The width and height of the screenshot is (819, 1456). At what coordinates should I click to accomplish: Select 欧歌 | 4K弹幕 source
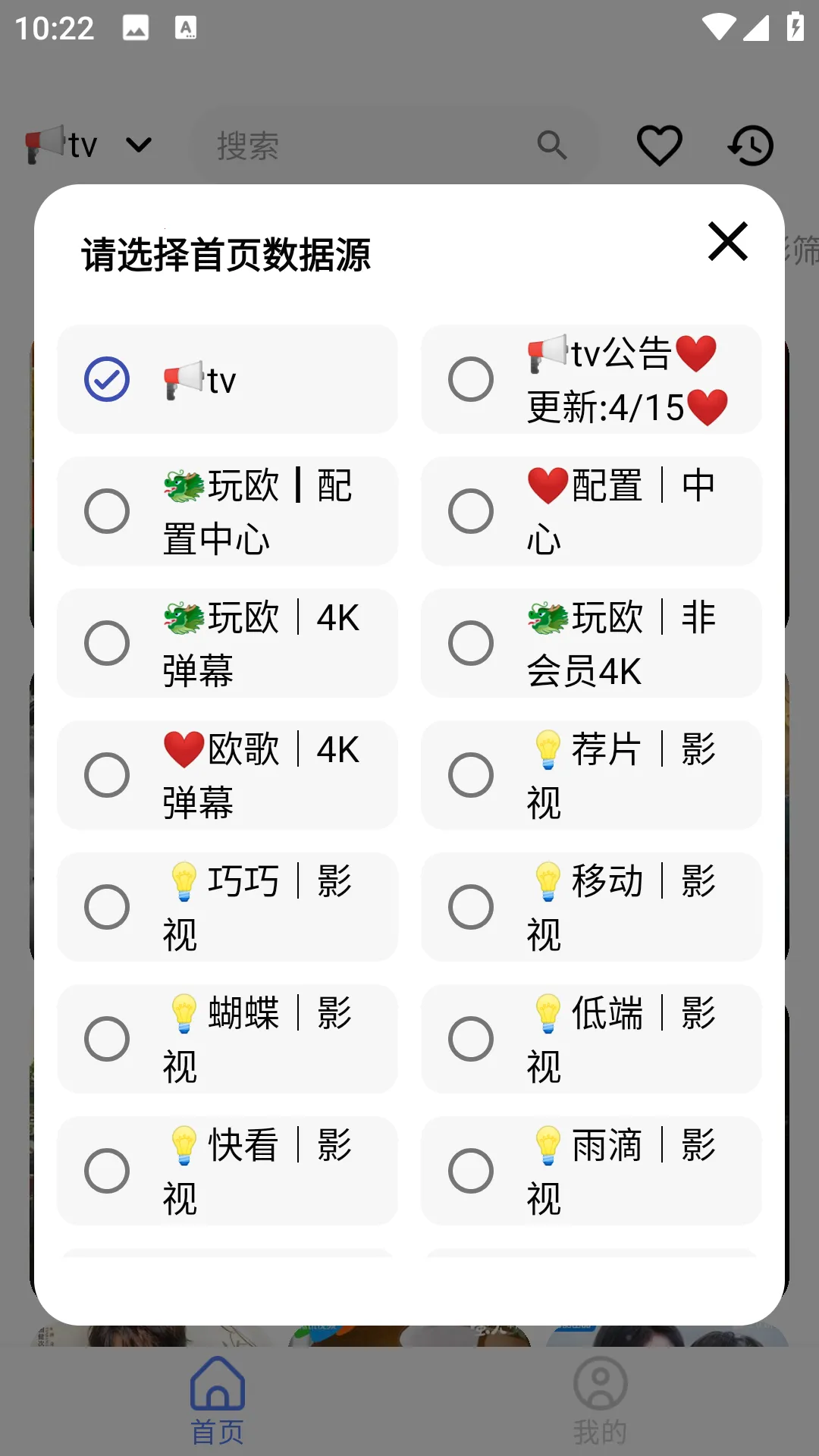coord(227,775)
